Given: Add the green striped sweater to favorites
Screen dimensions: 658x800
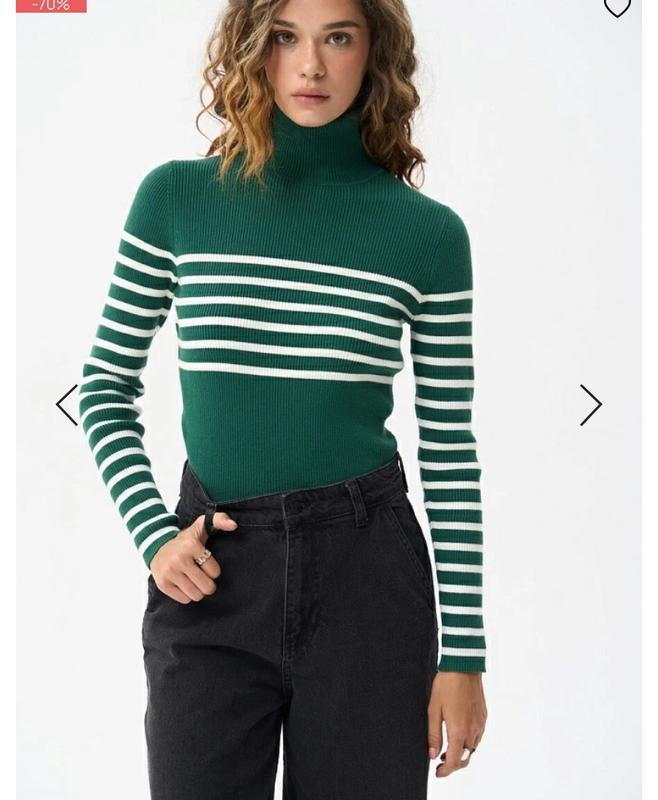Looking at the screenshot, I should (617, 8).
